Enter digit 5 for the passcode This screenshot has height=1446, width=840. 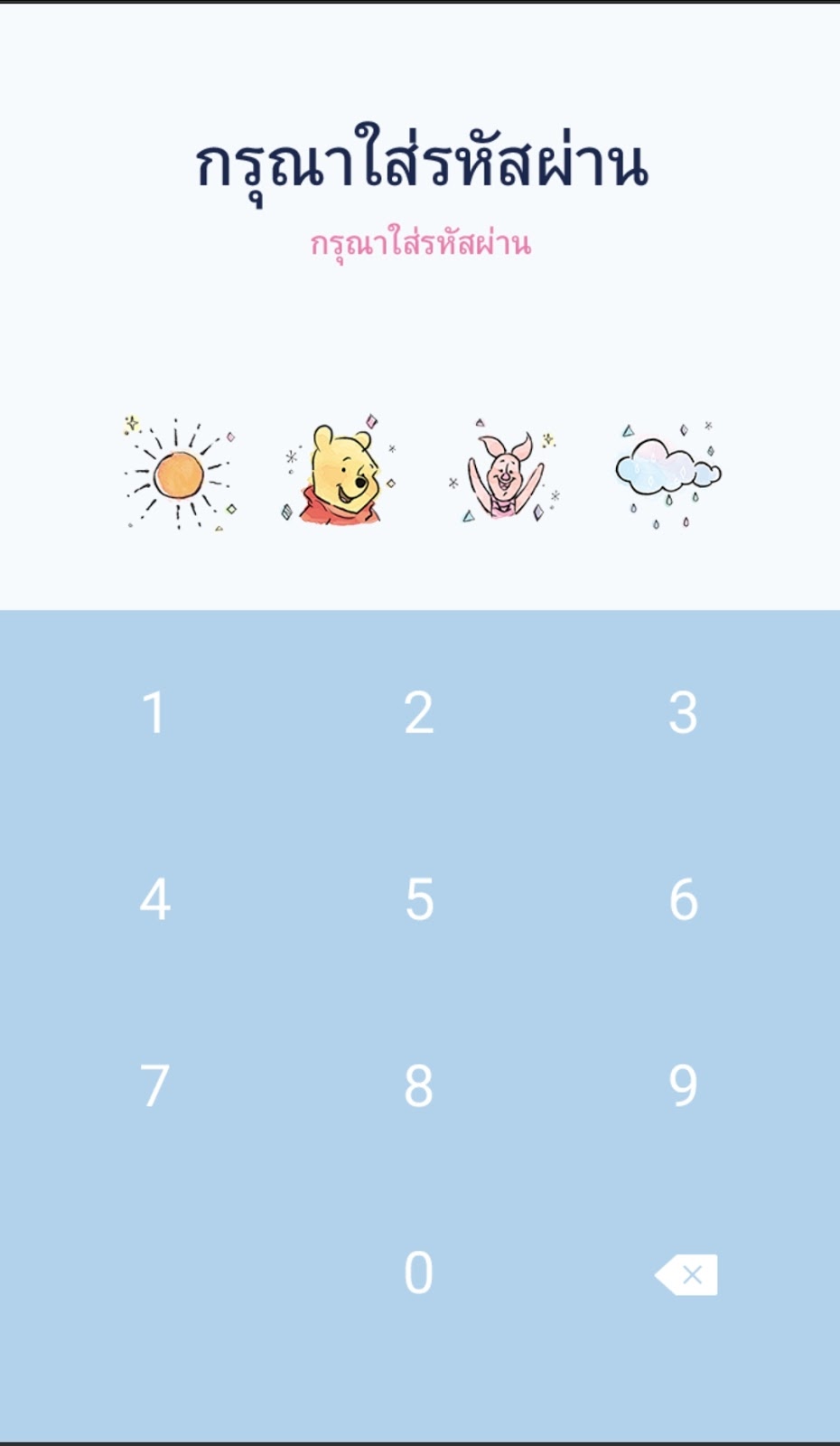pyautogui.click(x=419, y=899)
